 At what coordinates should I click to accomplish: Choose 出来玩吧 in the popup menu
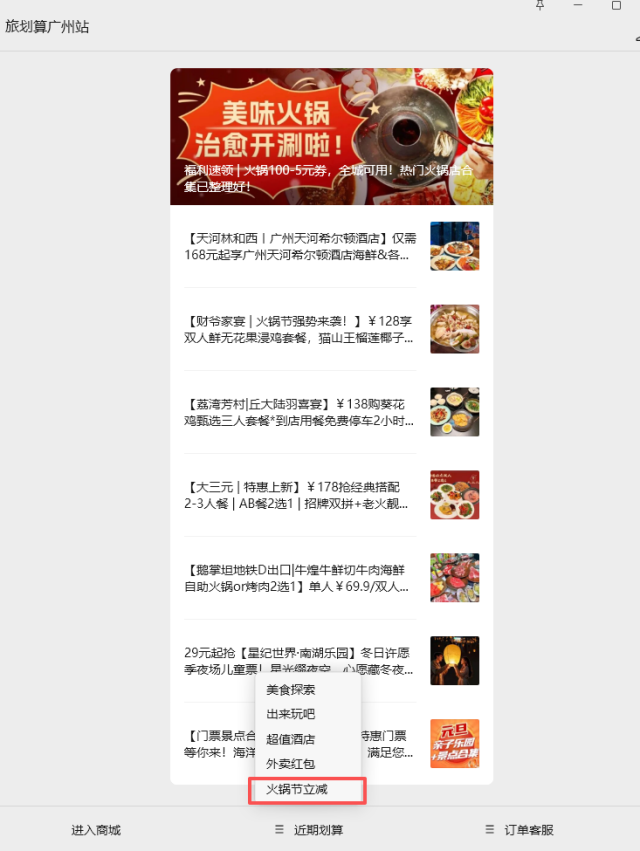click(x=291, y=714)
